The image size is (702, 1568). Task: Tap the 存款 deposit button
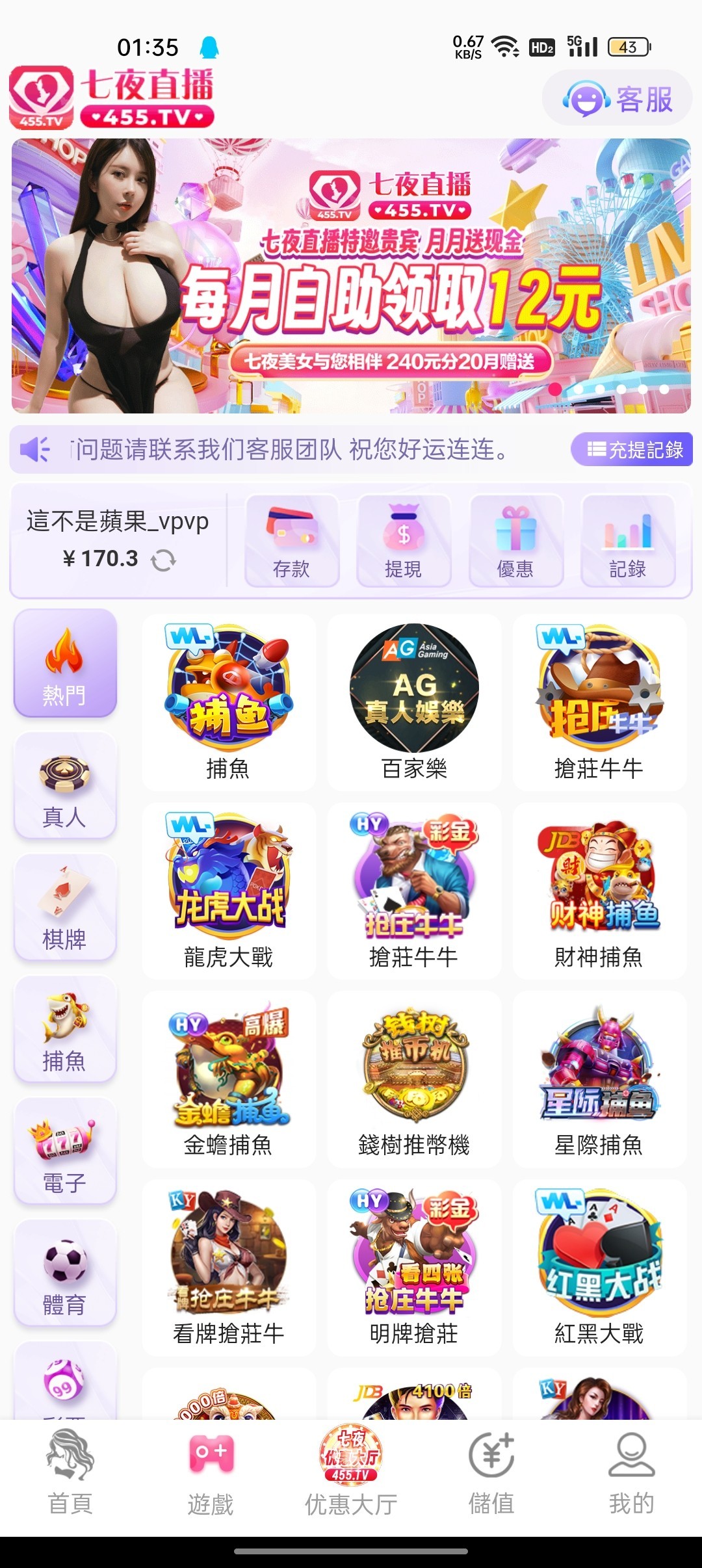pos(292,541)
